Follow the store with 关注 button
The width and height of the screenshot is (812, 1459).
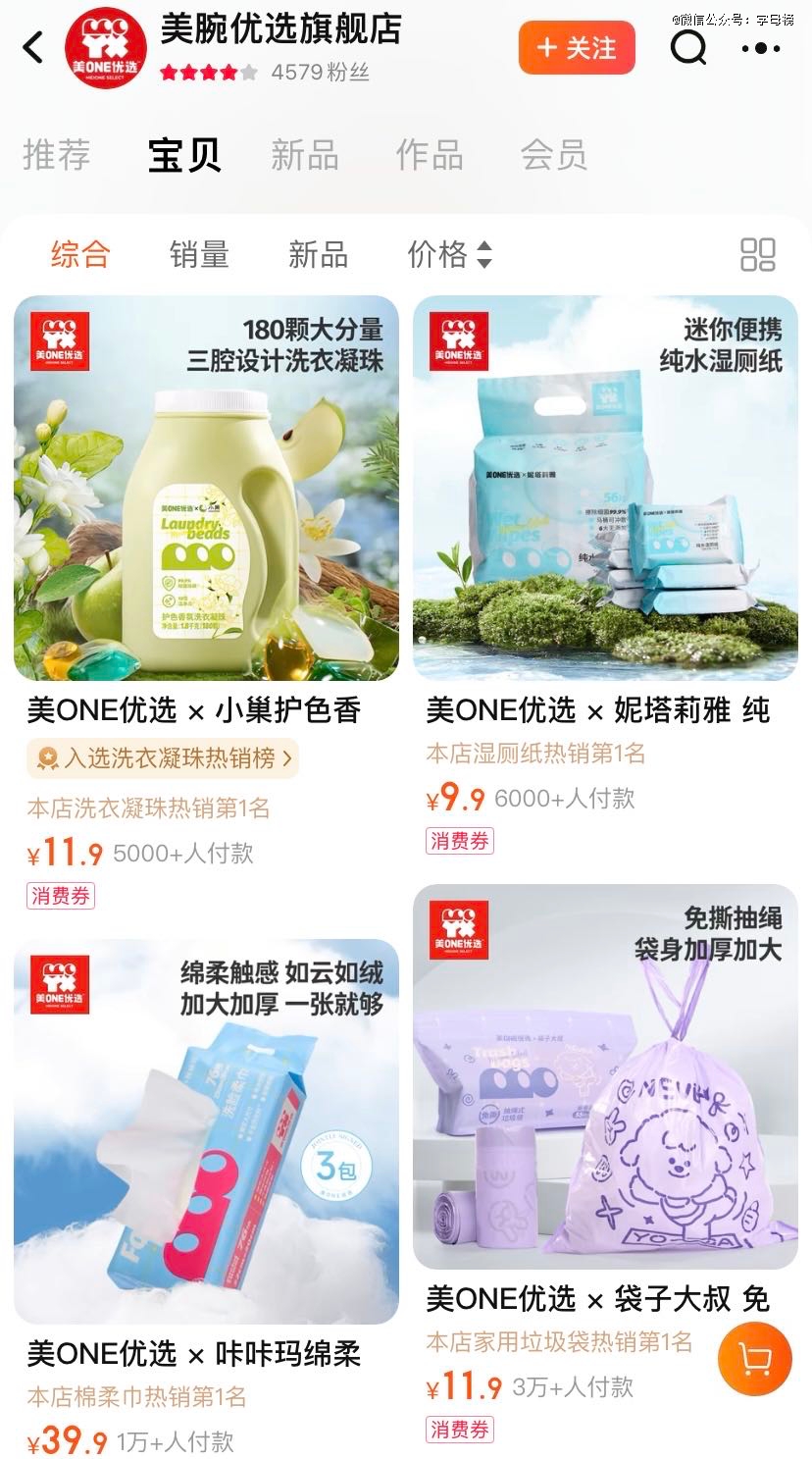577,48
